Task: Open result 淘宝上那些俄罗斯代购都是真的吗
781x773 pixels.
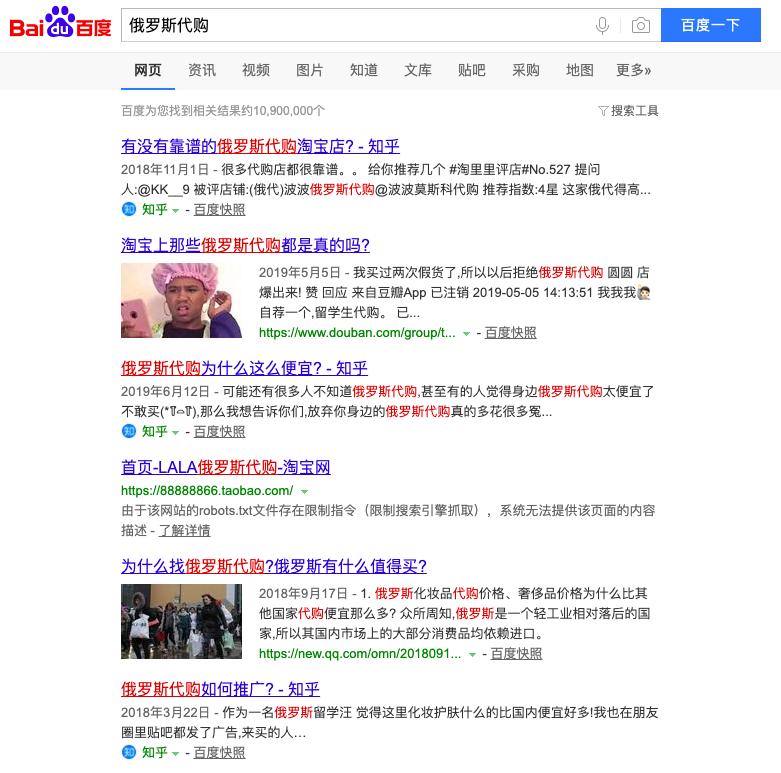Action: point(245,245)
